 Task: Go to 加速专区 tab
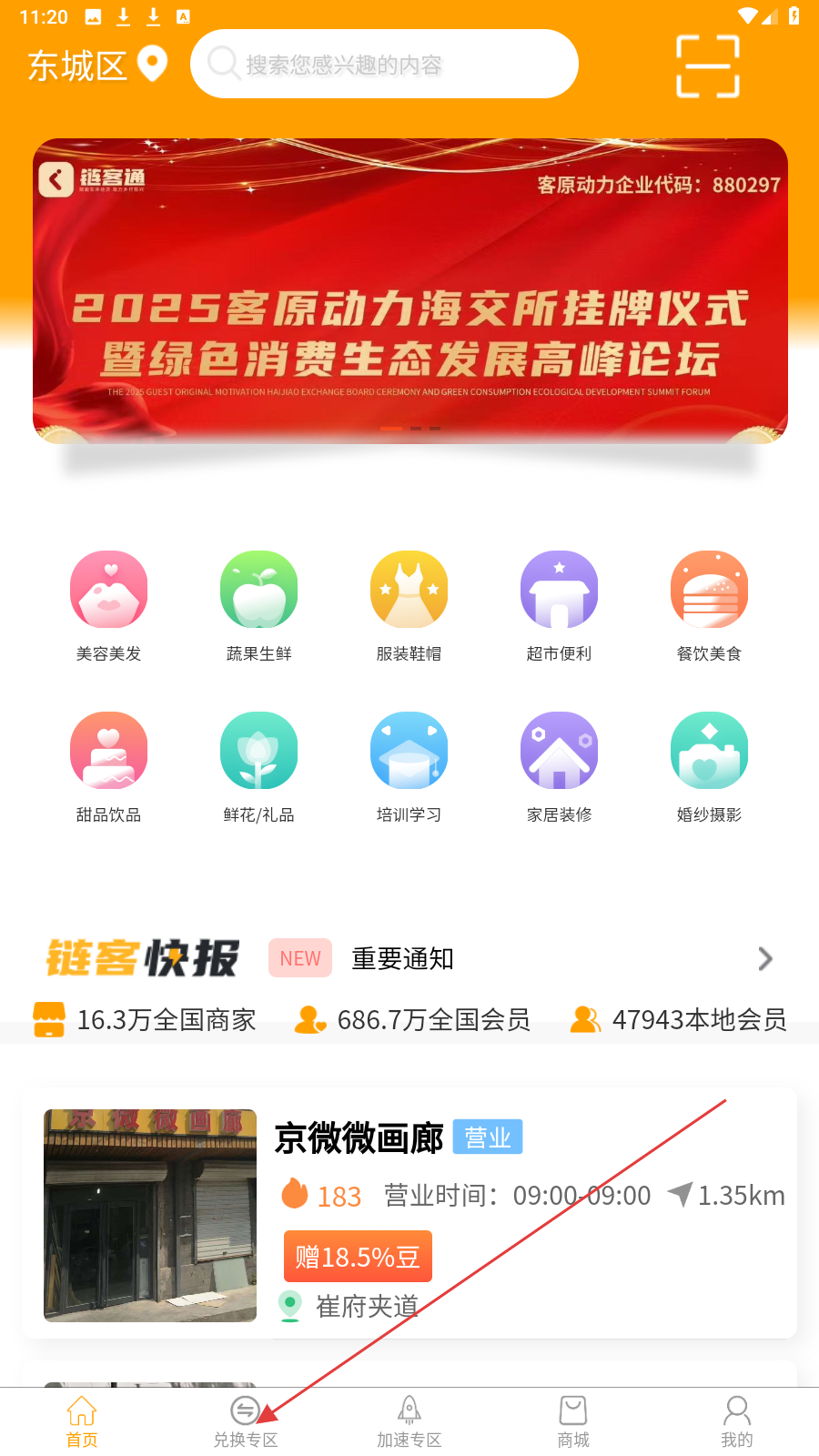click(x=409, y=1422)
